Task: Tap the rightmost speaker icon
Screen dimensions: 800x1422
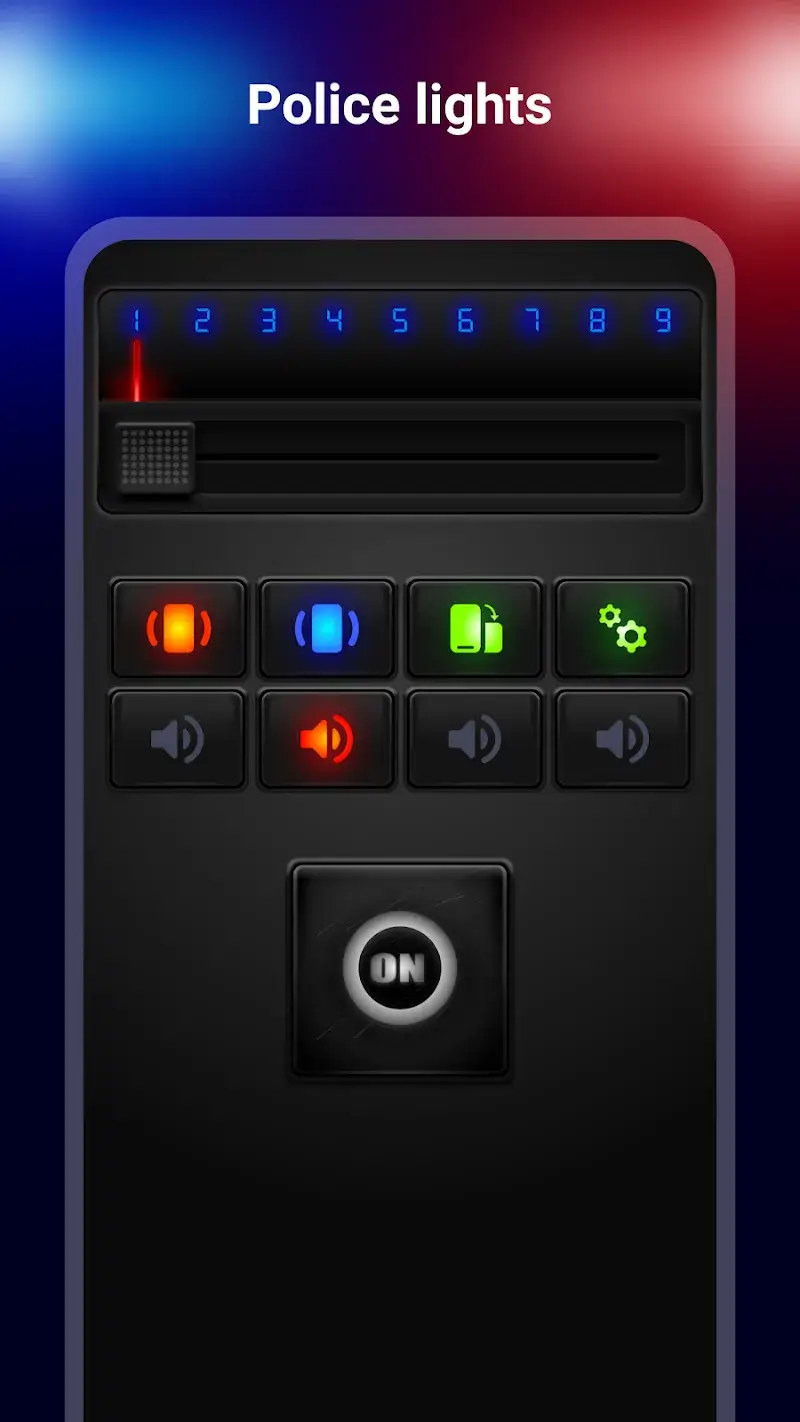Action: coord(622,737)
